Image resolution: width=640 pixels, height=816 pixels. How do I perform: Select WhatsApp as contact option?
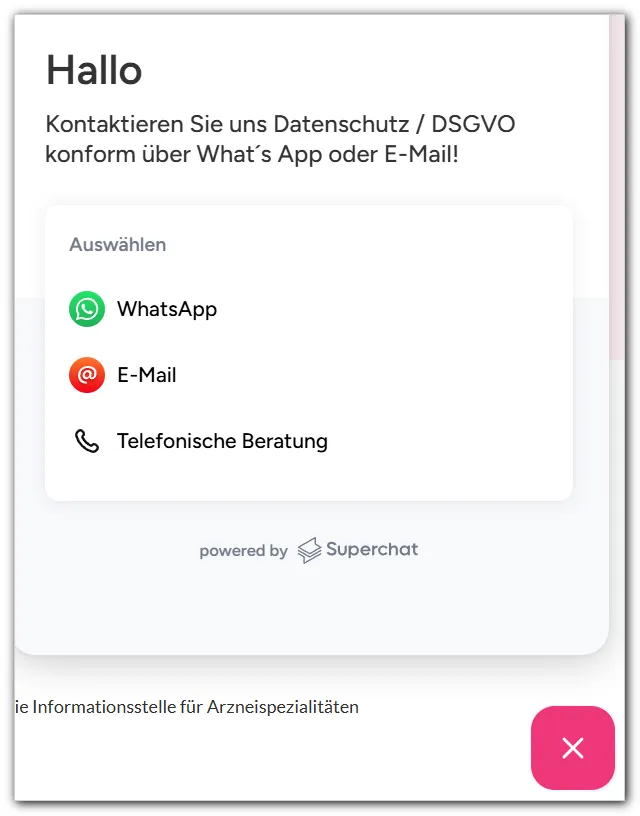coord(166,309)
